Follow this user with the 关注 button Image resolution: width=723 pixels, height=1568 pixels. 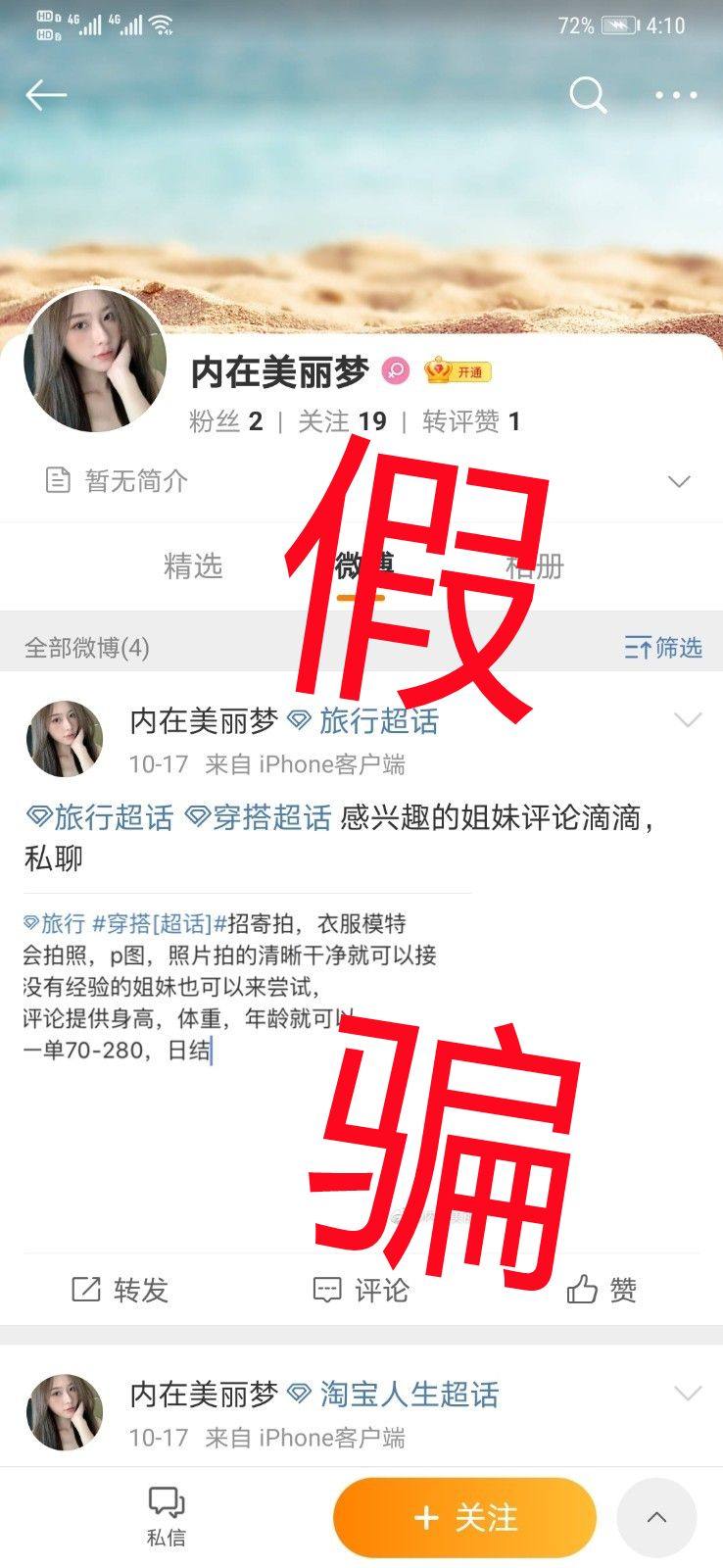[464, 1518]
